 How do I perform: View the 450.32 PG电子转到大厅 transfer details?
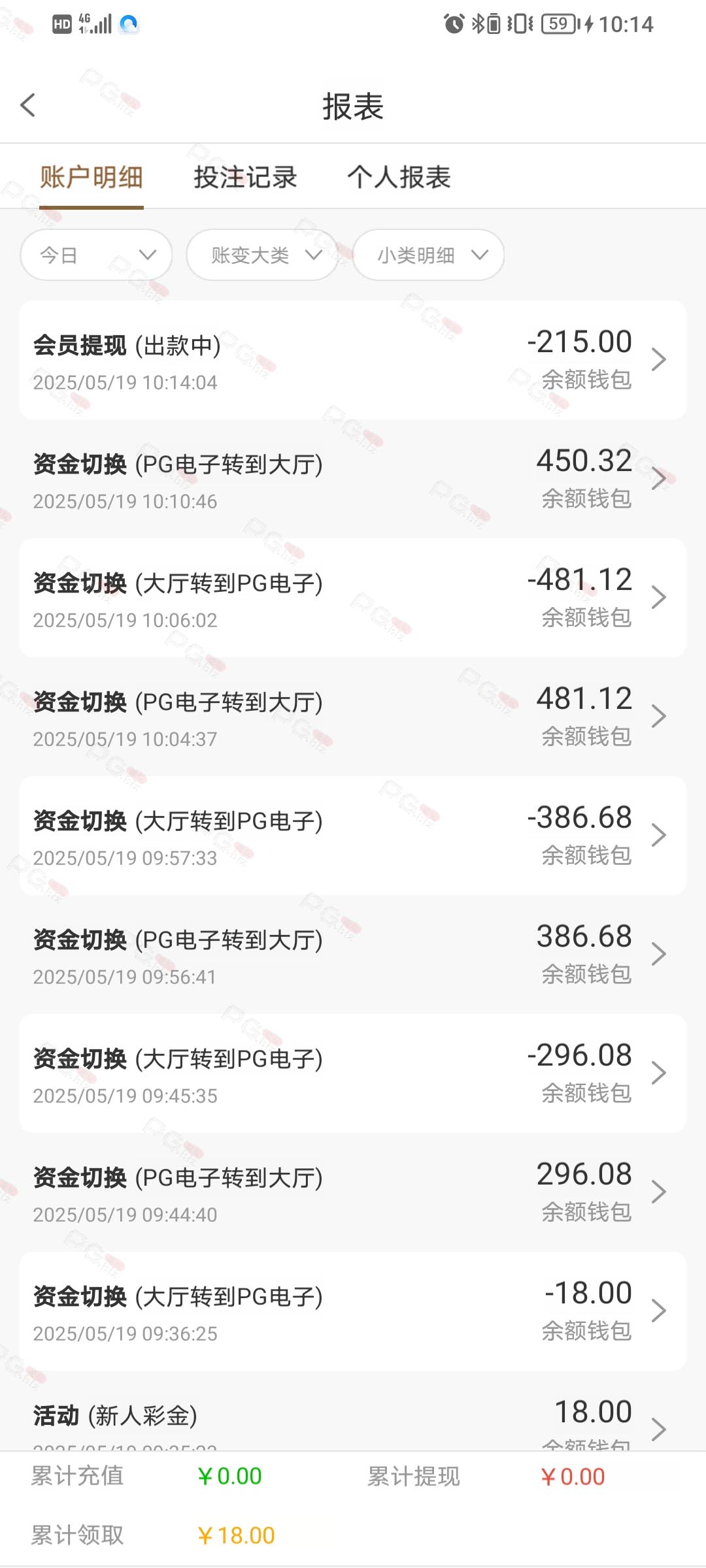click(x=353, y=479)
